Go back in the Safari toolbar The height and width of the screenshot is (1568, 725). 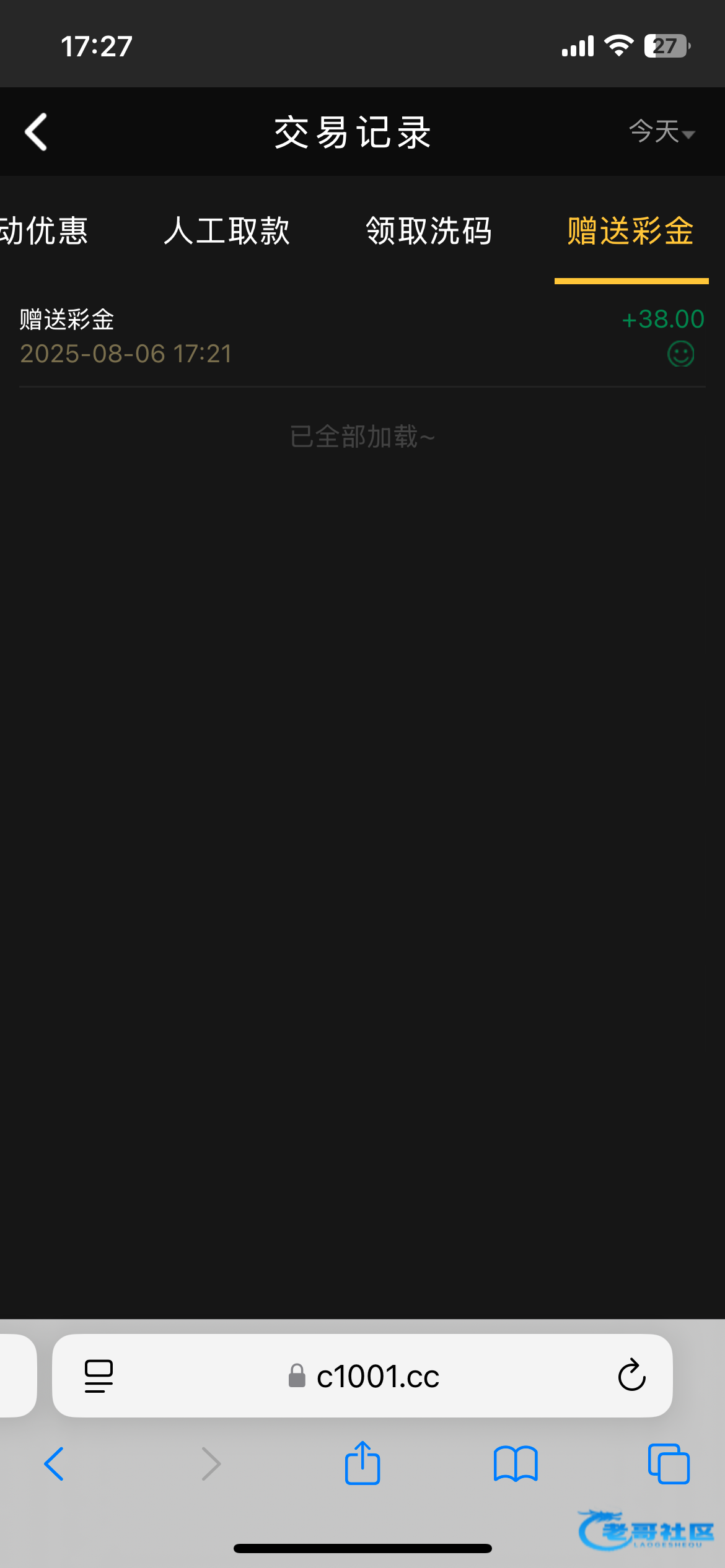pos(54,1464)
